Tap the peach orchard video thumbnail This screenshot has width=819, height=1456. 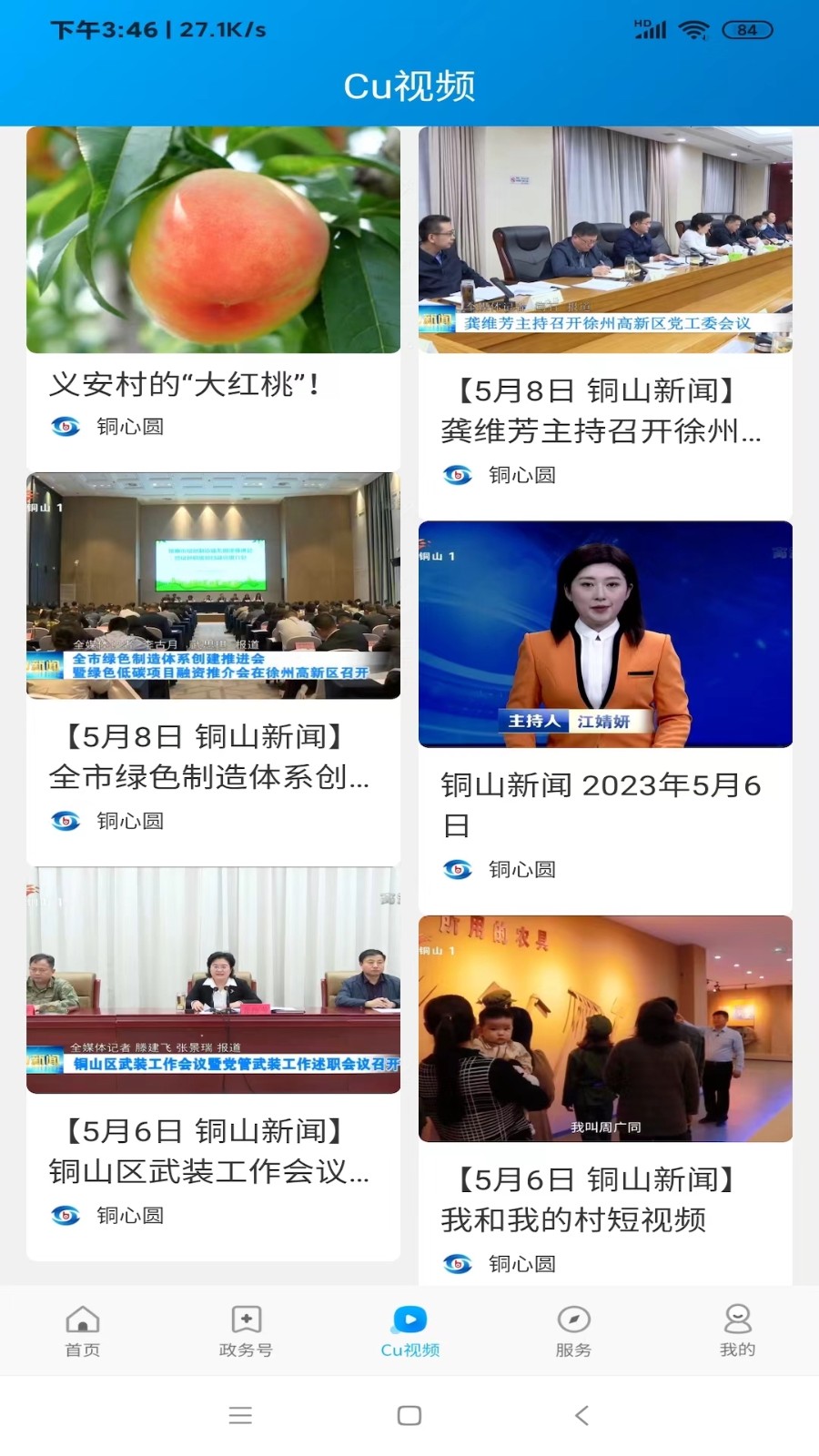coord(213,238)
